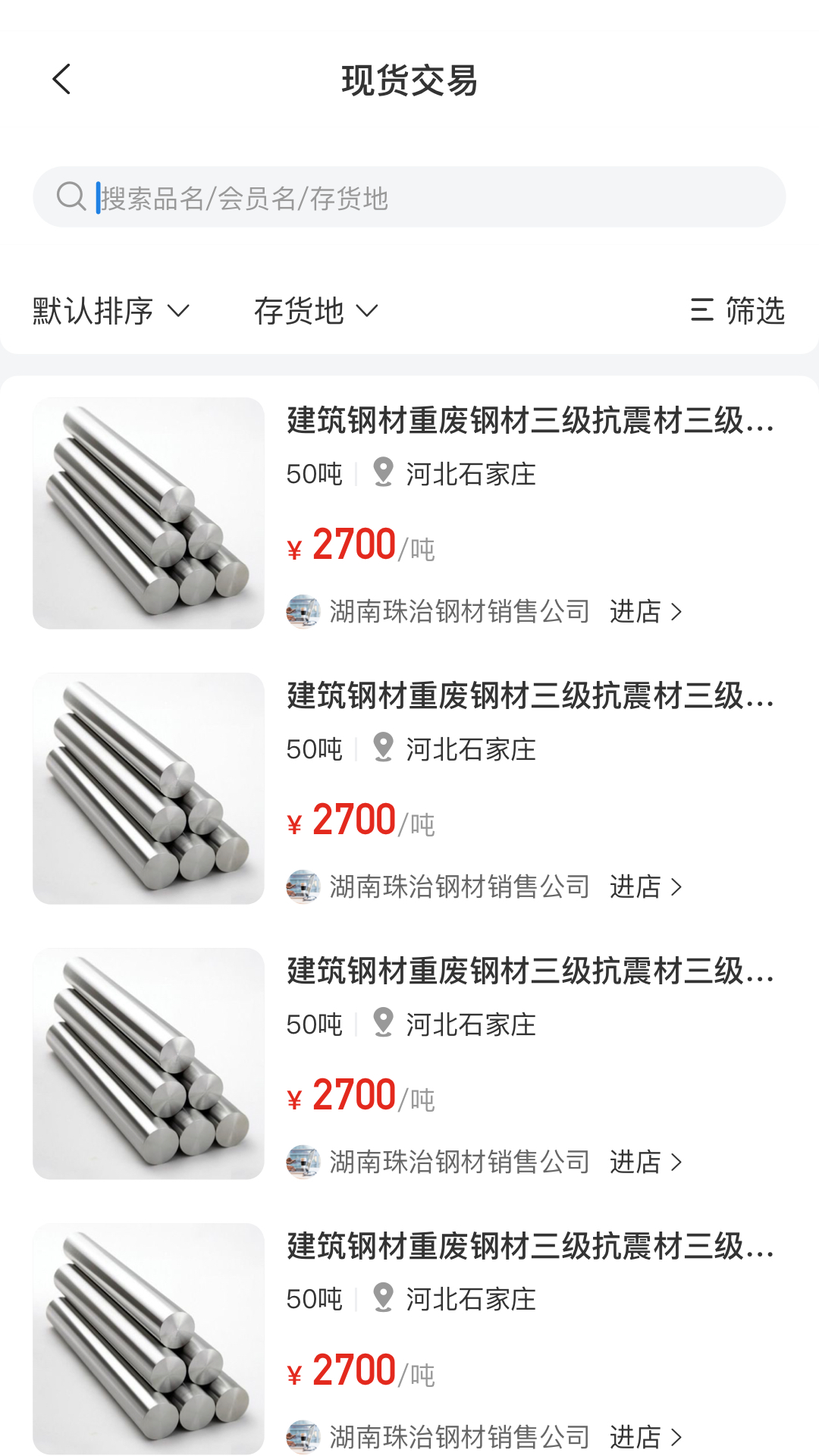Click the 湖南珠治钢材销售公司 store logo on first listing
The width and height of the screenshot is (819, 1456).
pyautogui.click(x=303, y=611)
